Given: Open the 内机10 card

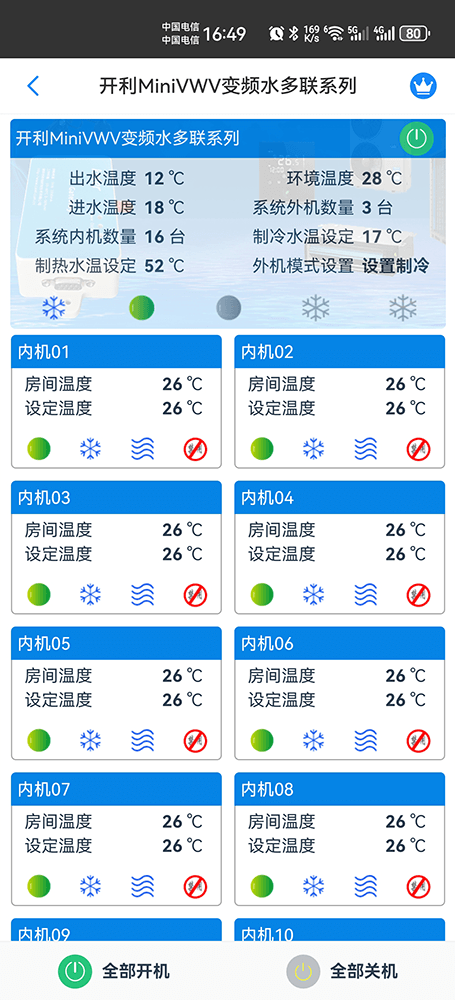Looking at the screenshot, I should [x=339, y=930].
